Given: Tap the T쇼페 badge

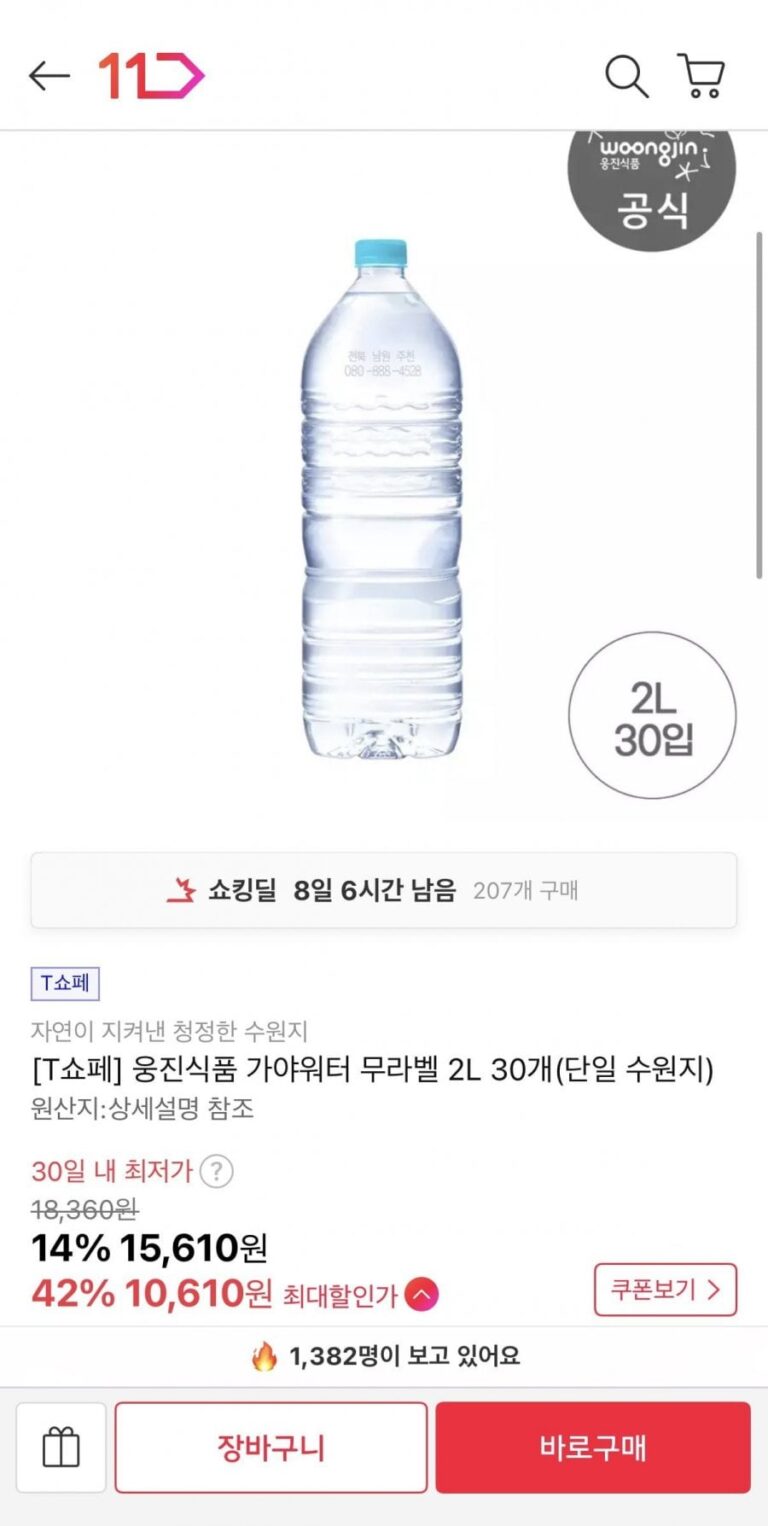Looking at the screenshot, I should 65,984.
